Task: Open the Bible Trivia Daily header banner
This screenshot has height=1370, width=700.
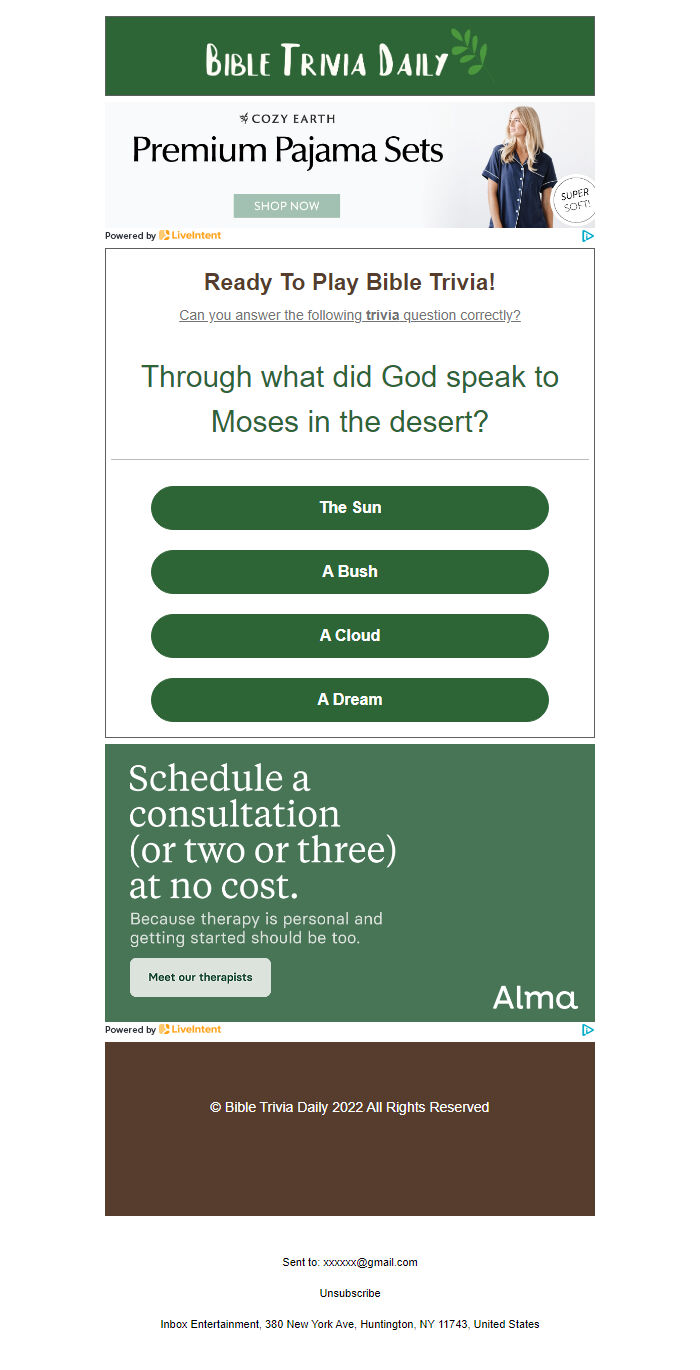Action: [x=349, y=57]
